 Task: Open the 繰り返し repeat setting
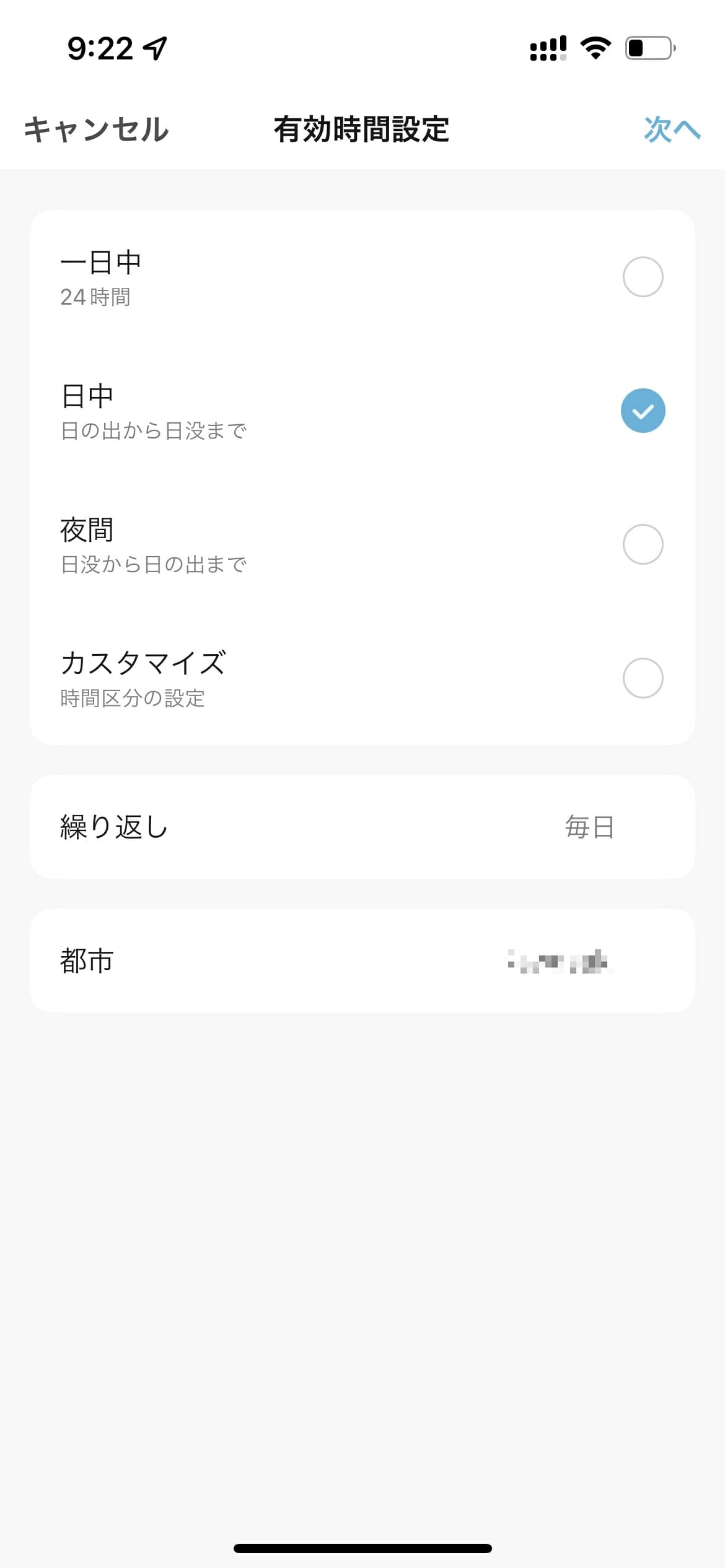[x=362, y=827]
